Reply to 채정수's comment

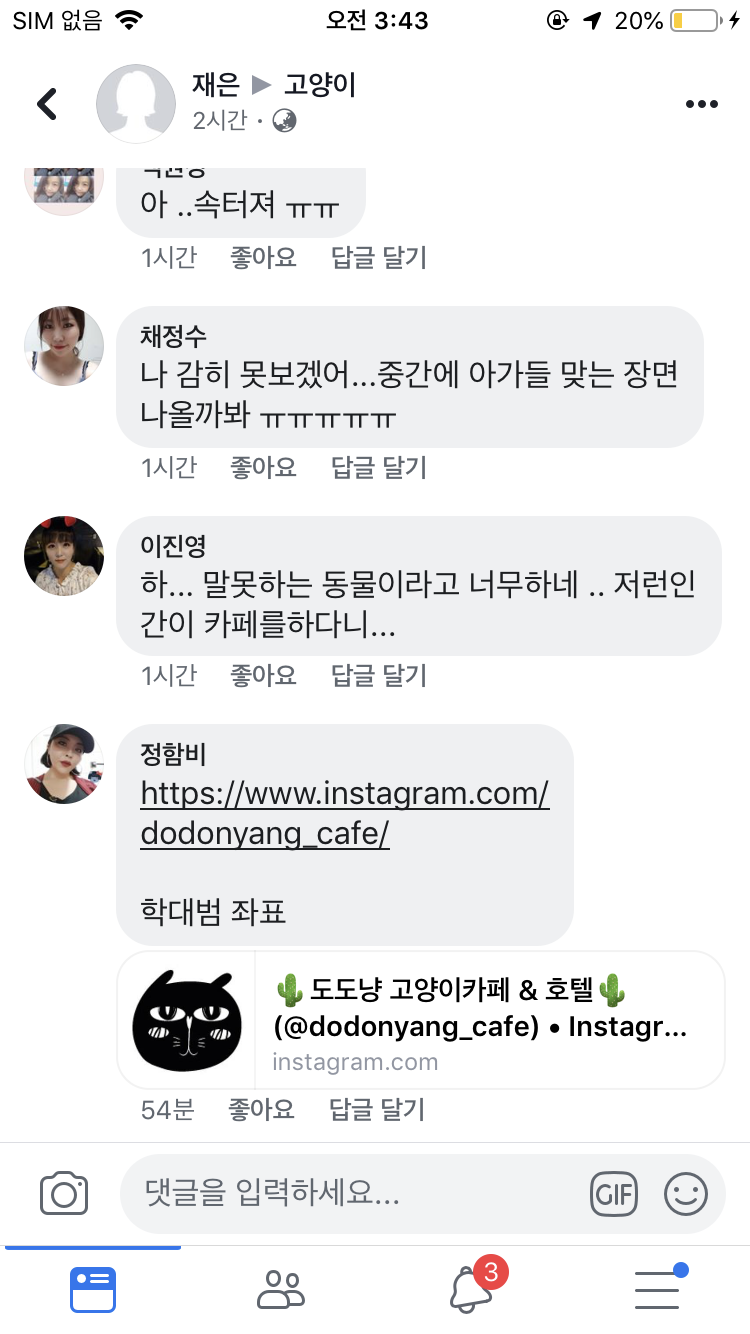coord(378,467)
